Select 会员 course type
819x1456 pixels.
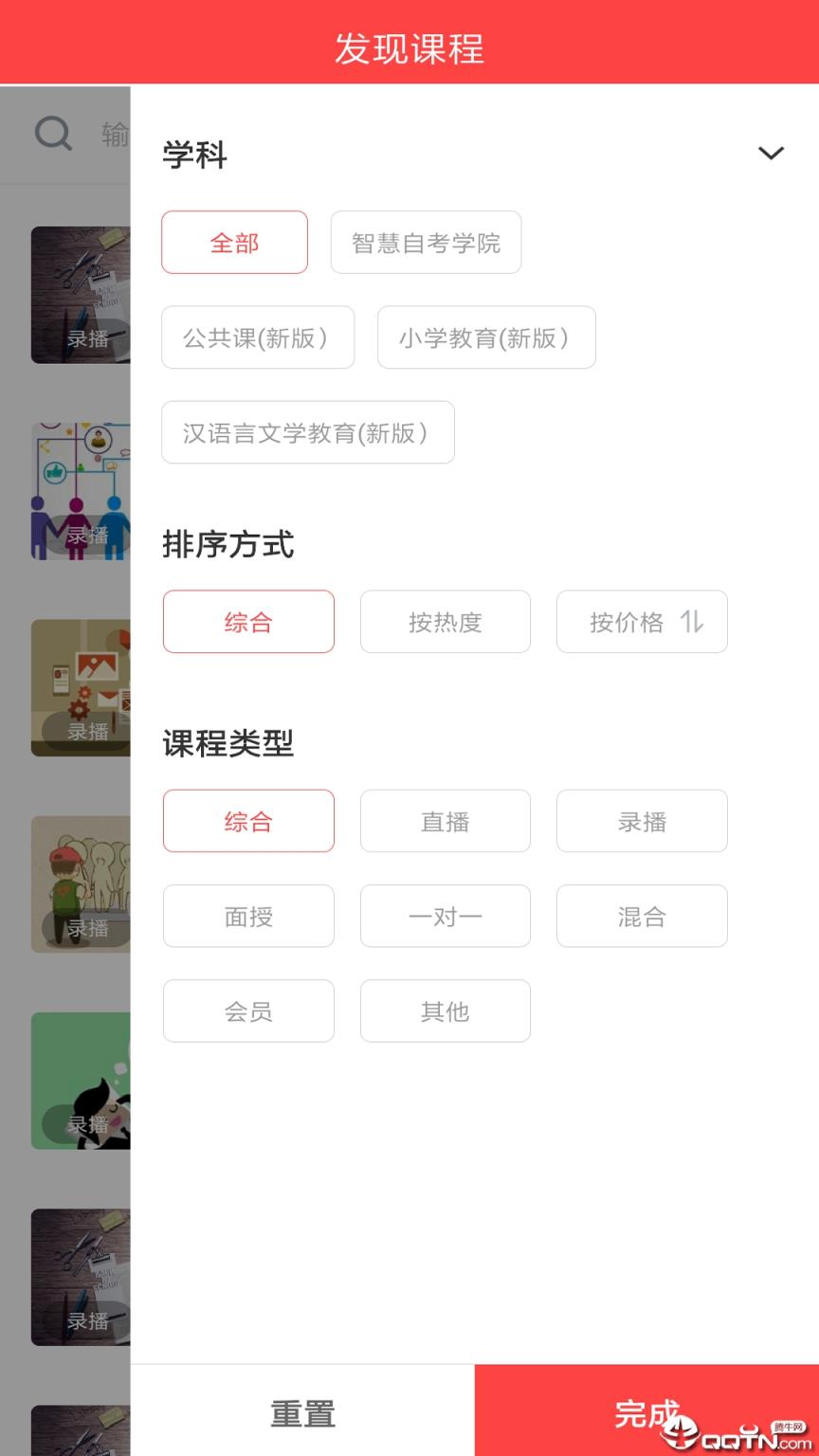click(x=248, y=1010)
